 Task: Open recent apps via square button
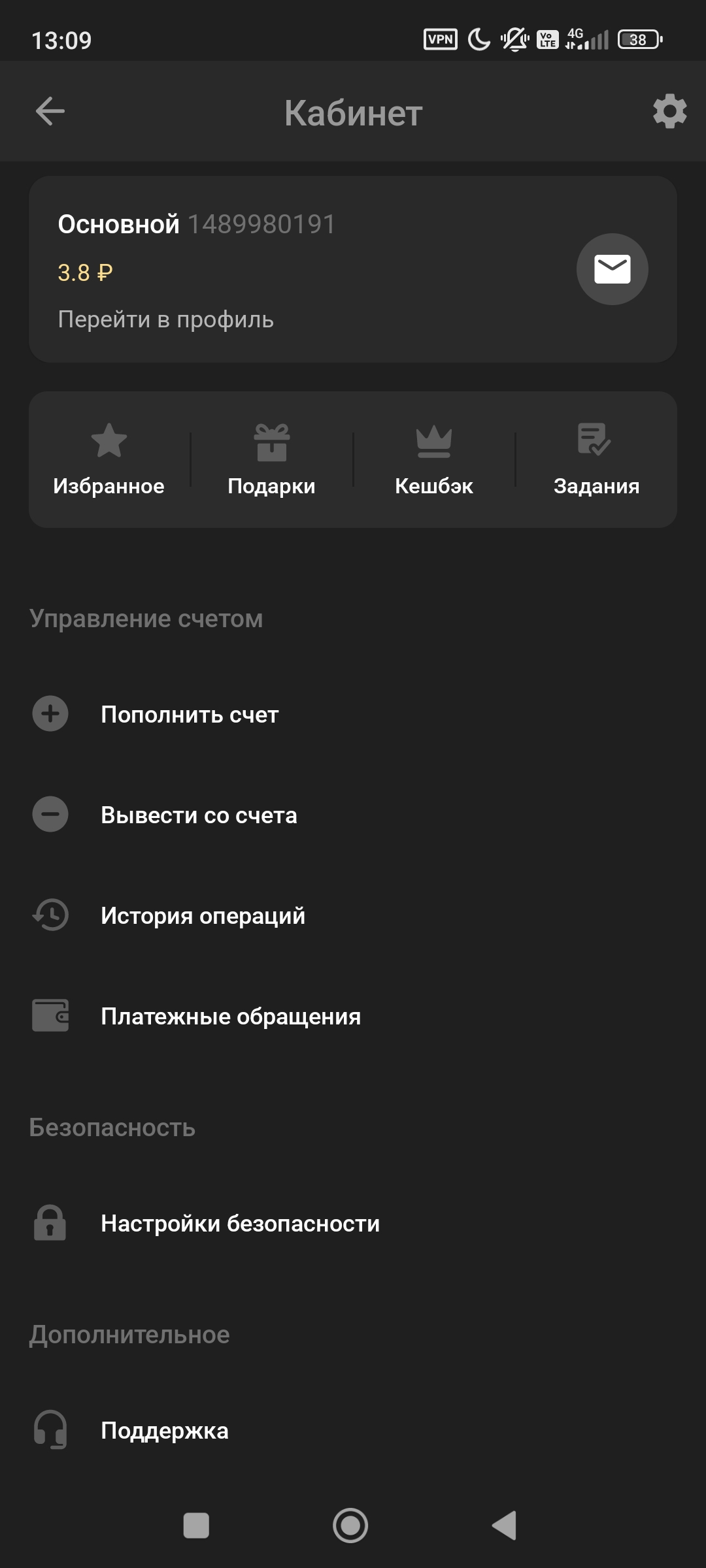(x=196, y=1526)
